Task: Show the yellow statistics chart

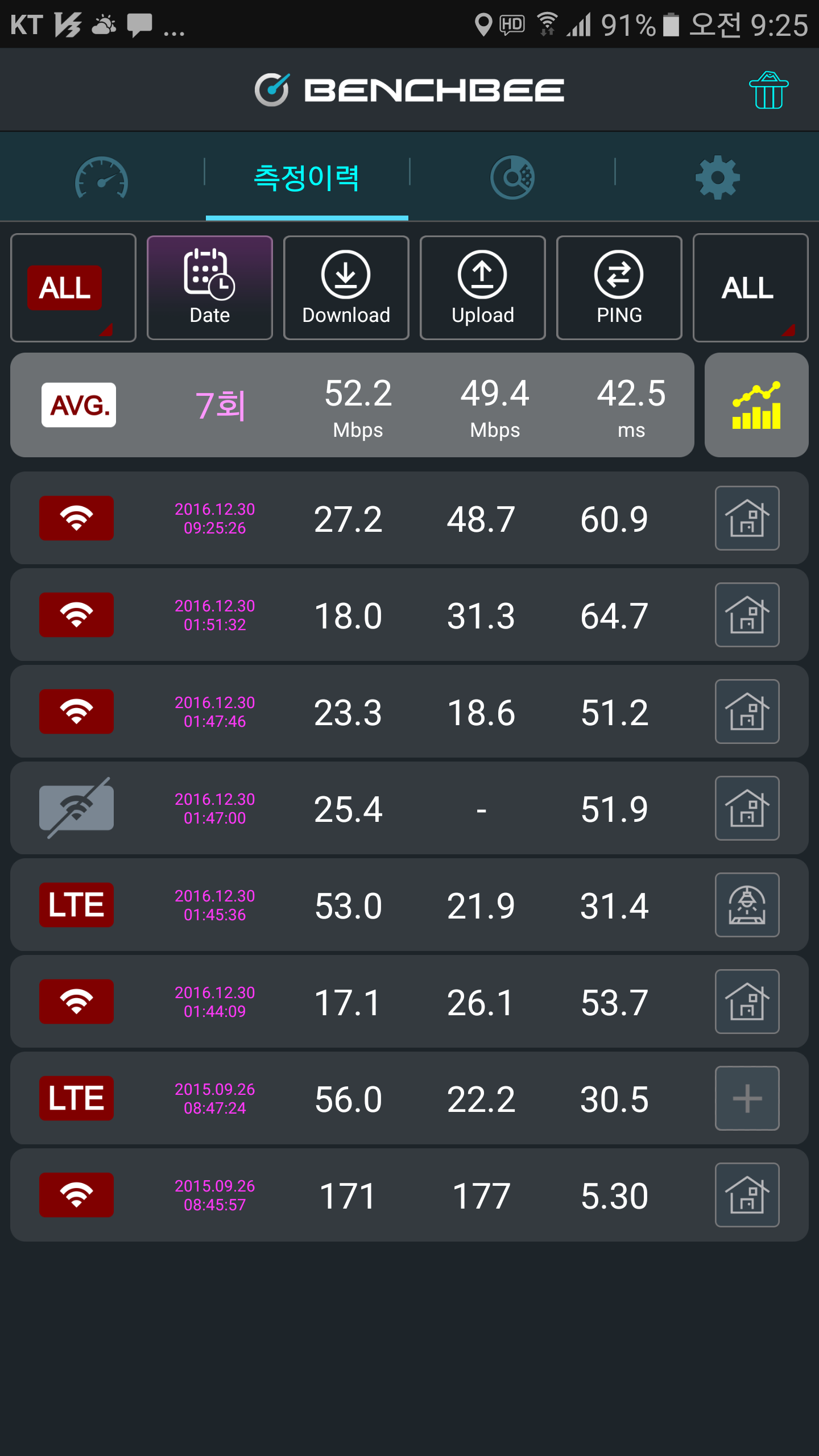Action: pos(756,405)
